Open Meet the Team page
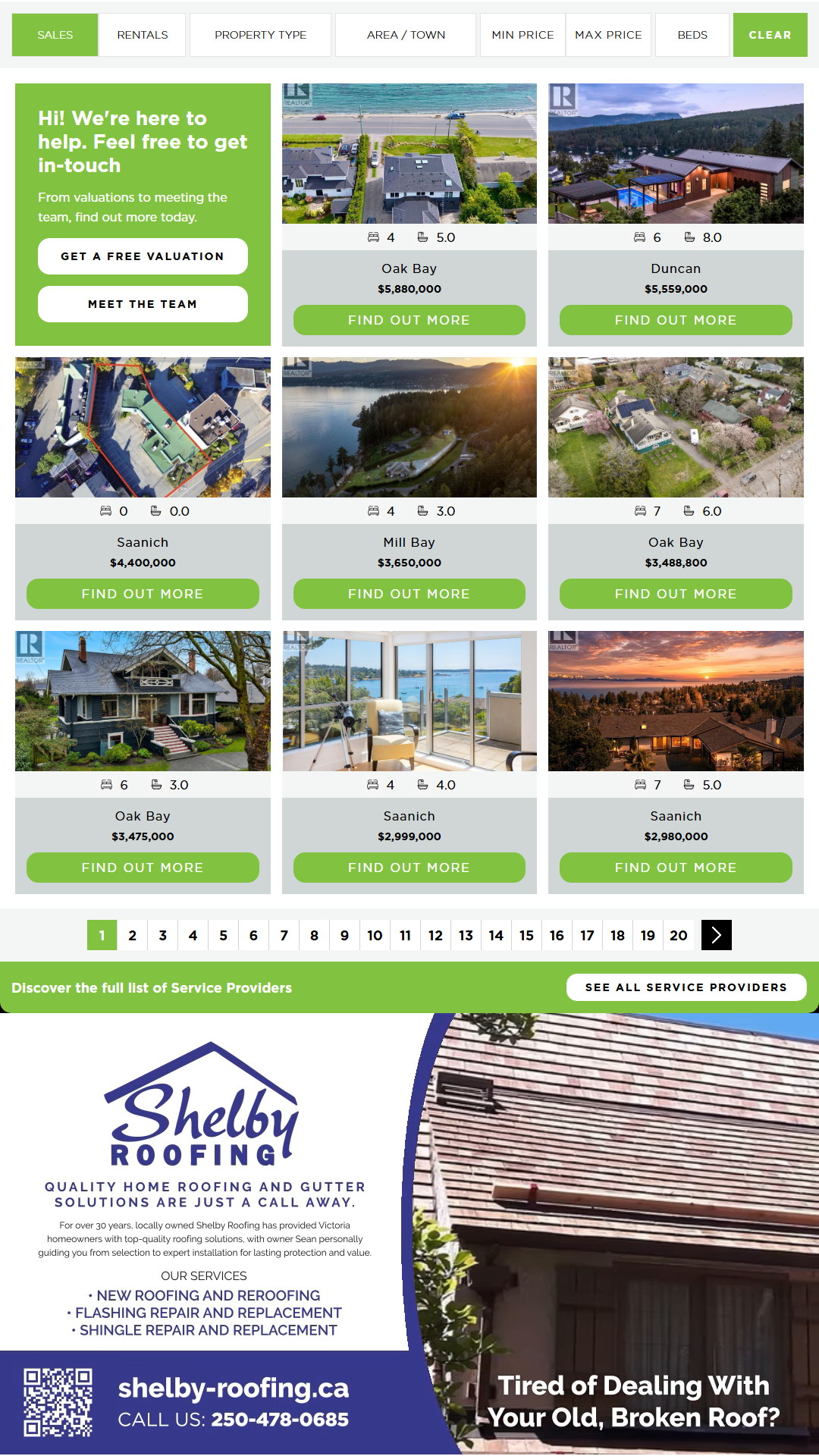Image resolution: width=819 pixels, height=1456 pixels. click(143, 304)
